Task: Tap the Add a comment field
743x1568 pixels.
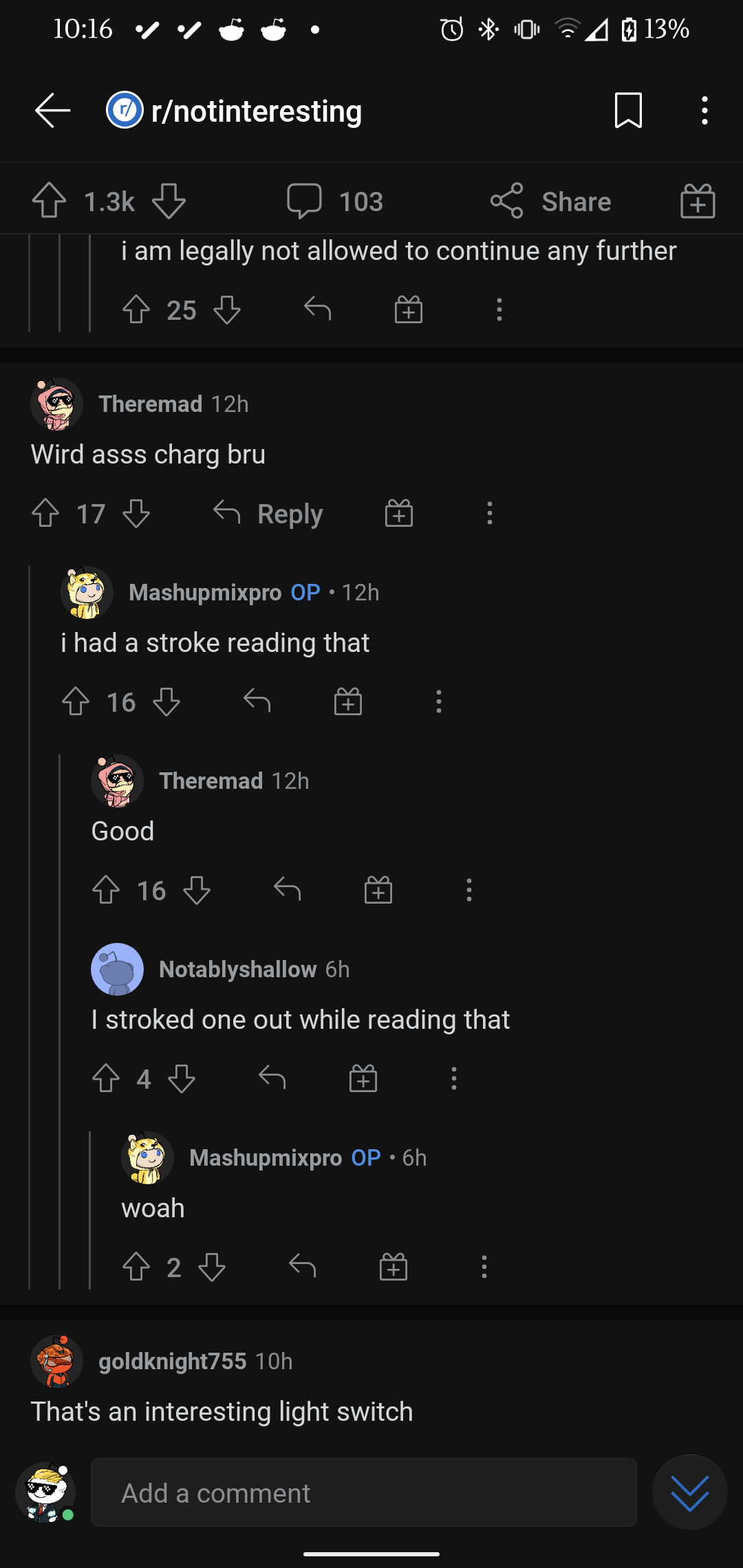Action: tap(363, 1493)
